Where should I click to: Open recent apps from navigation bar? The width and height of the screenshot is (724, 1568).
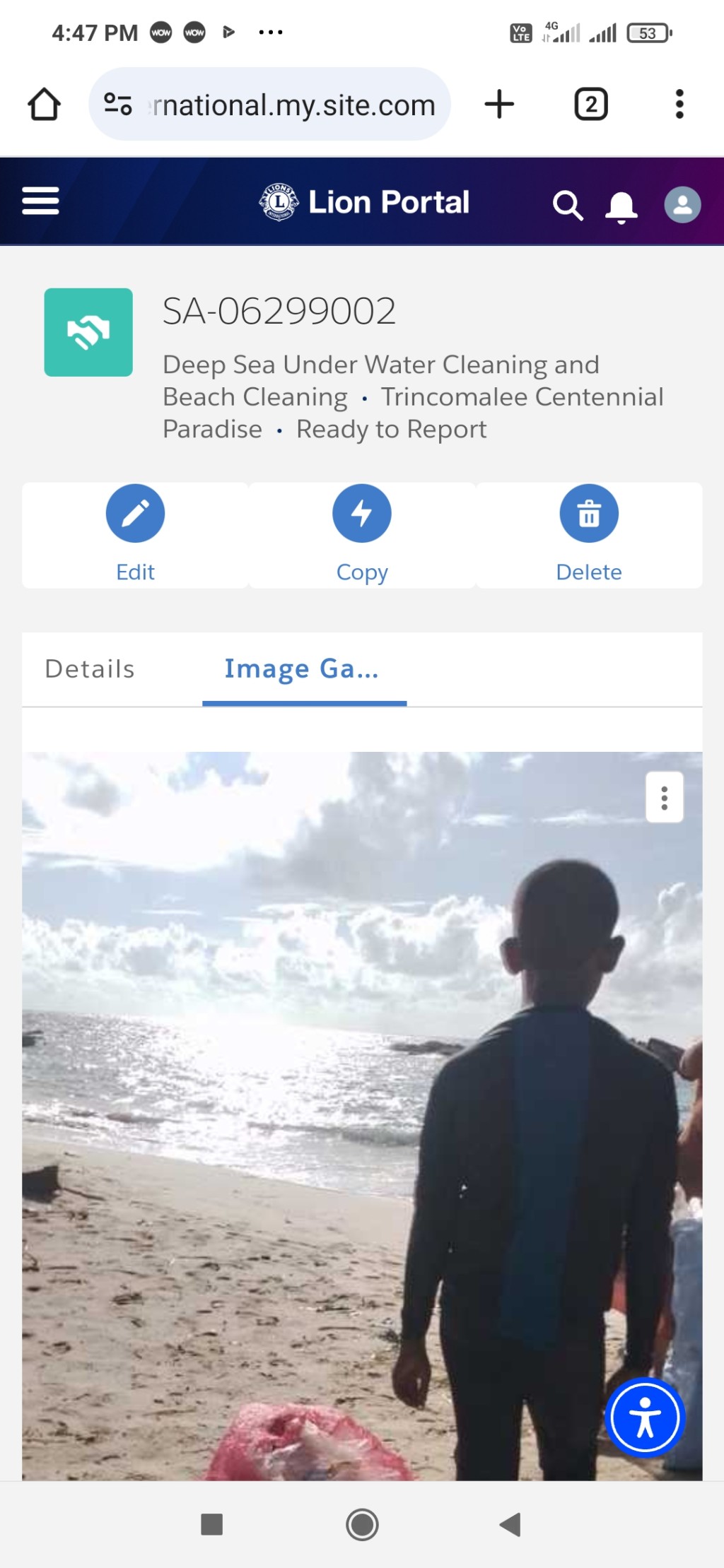pos(212,1524)
